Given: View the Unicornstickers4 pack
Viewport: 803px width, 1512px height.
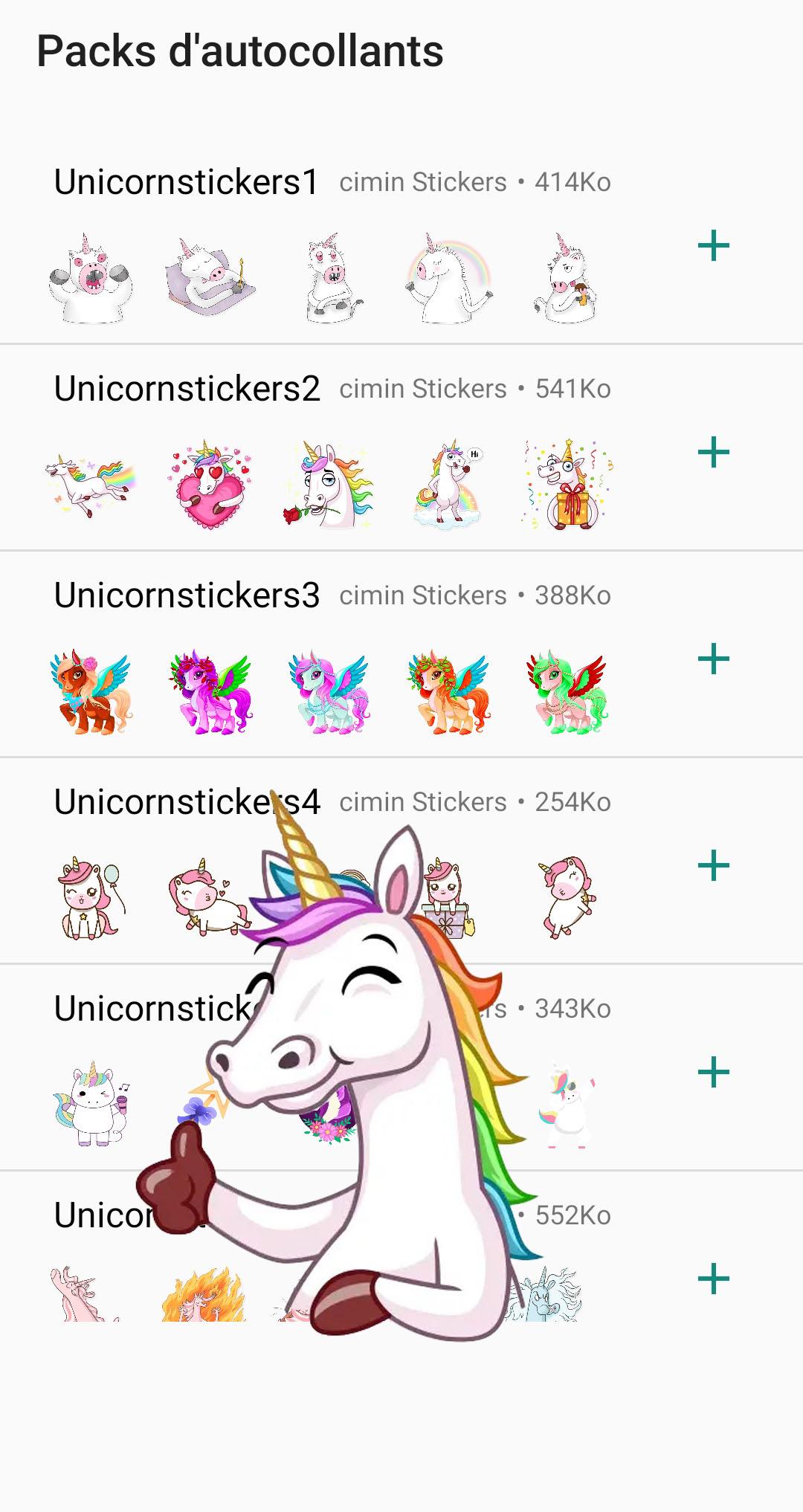Looking at the screenshot, I should [x=149, y=802].
